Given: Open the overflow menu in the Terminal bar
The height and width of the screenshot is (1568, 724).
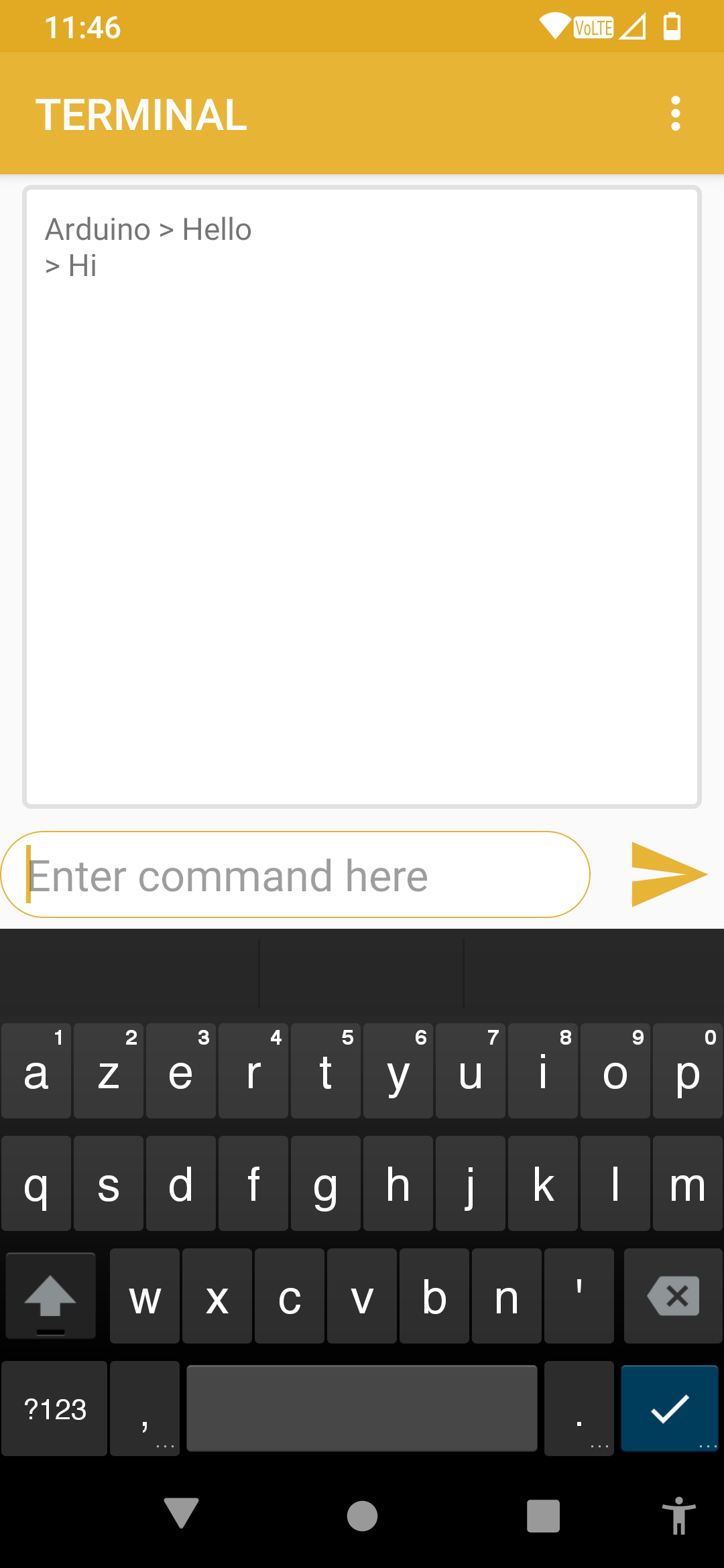Looking at the screenshot, I should tap(675, 113).
